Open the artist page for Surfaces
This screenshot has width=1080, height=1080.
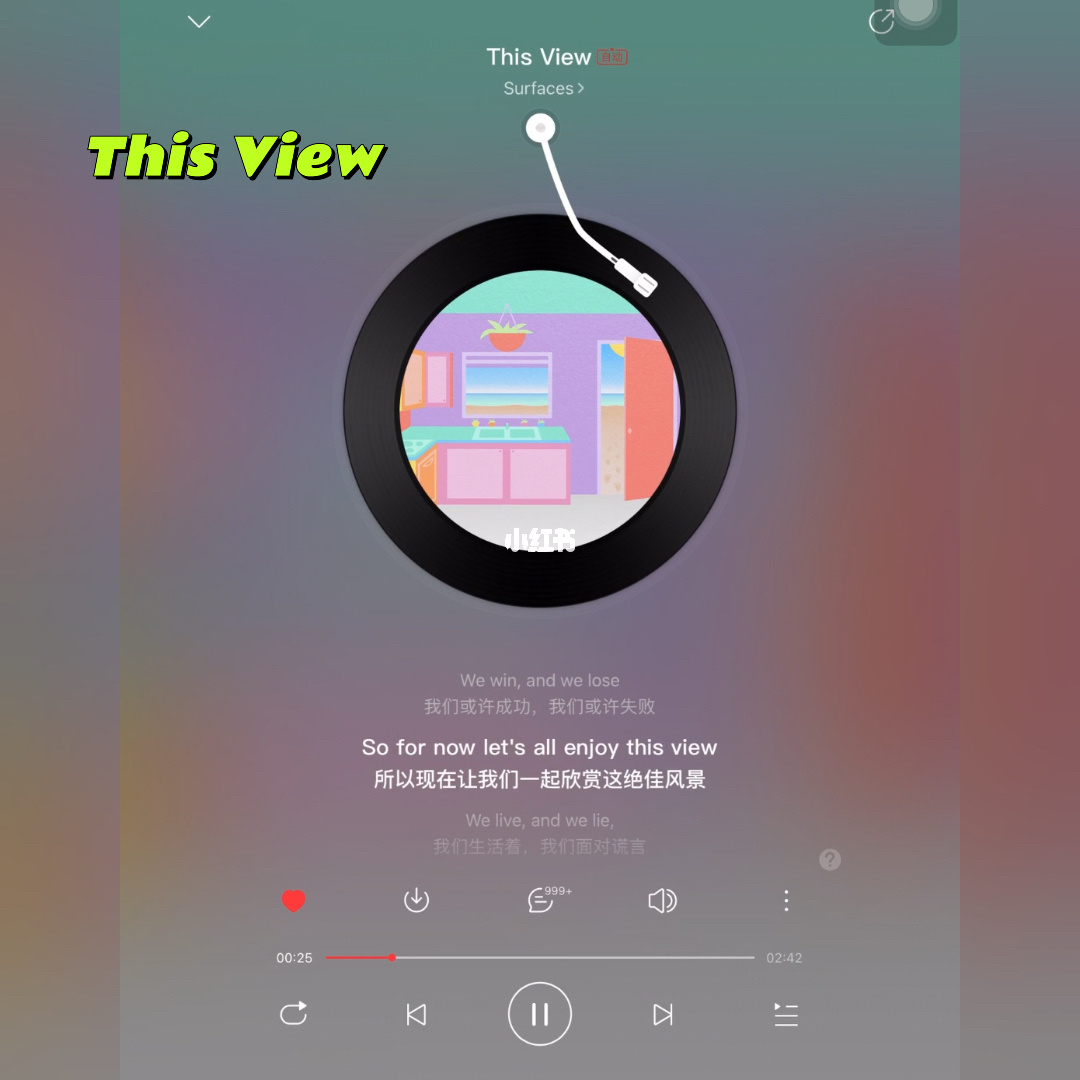(x=544, y=88)
